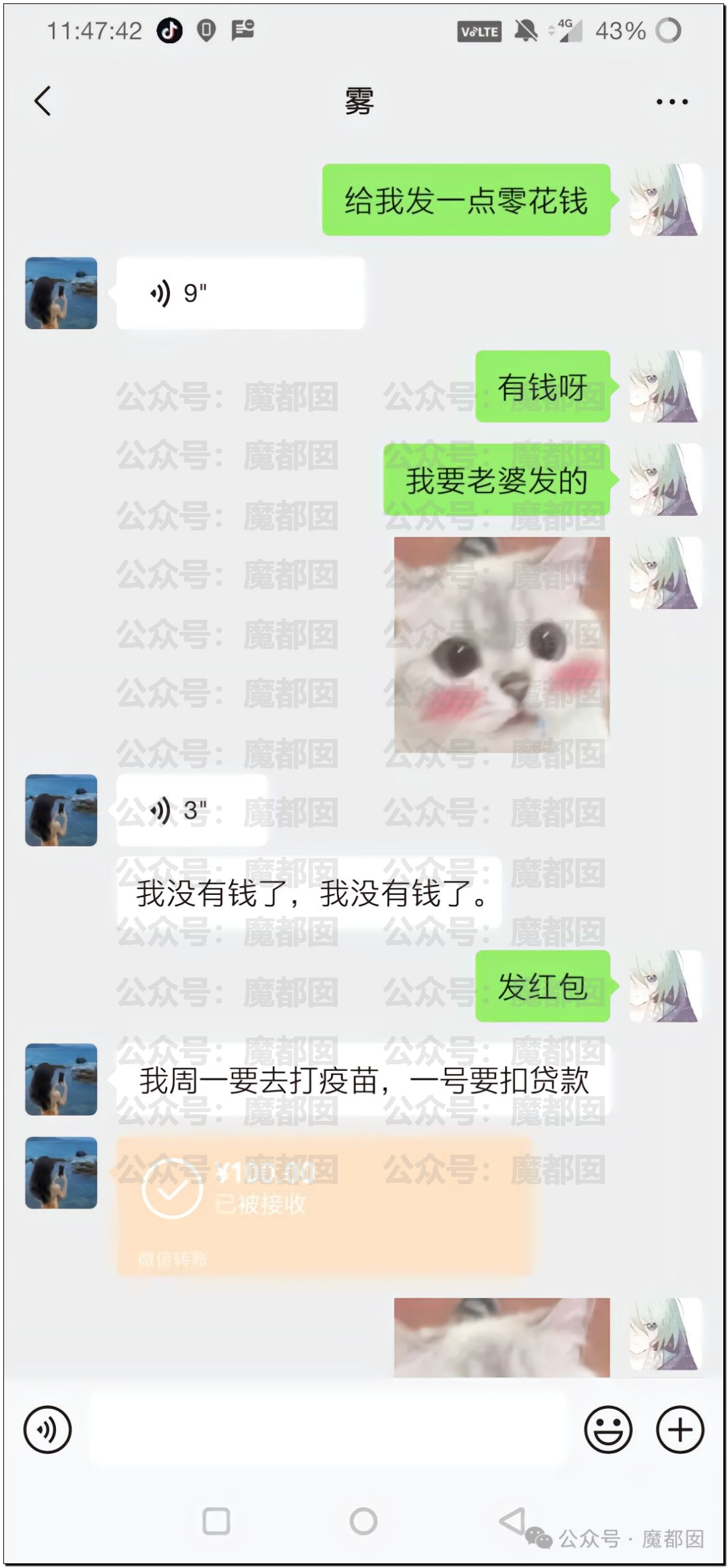
Task: Open the ¥100 WeChat transfer card
Action: pyautogui.click(x=324, y=1206)
